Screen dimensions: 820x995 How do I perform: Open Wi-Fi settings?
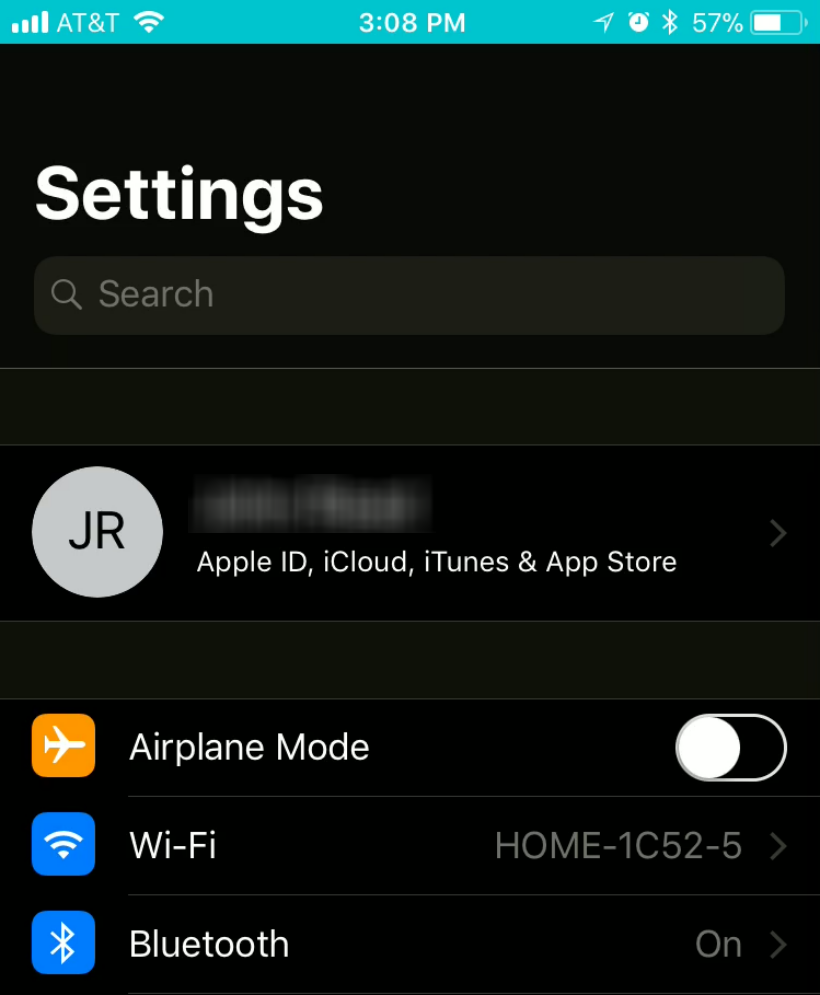(410, 846)
